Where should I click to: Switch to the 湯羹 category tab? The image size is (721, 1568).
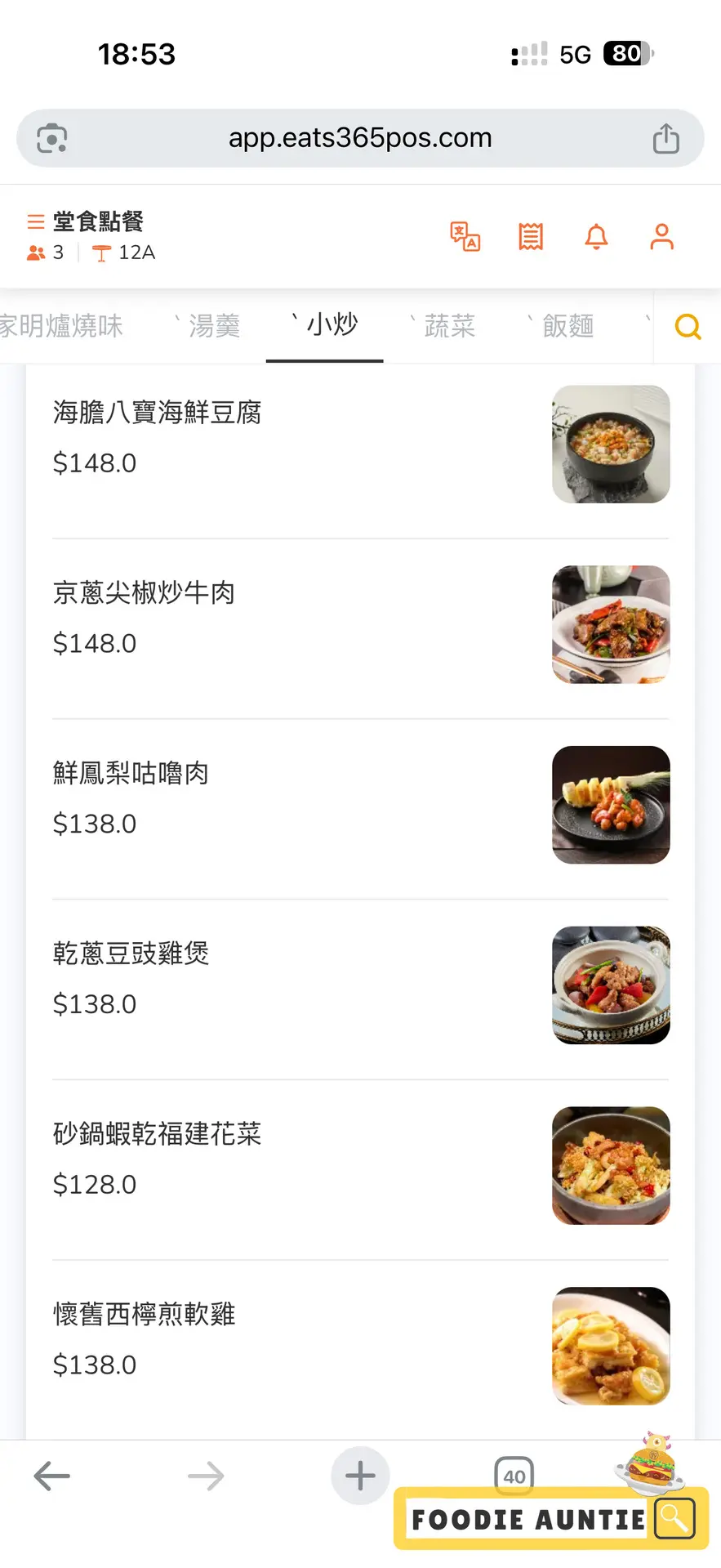tap(214, 326)
